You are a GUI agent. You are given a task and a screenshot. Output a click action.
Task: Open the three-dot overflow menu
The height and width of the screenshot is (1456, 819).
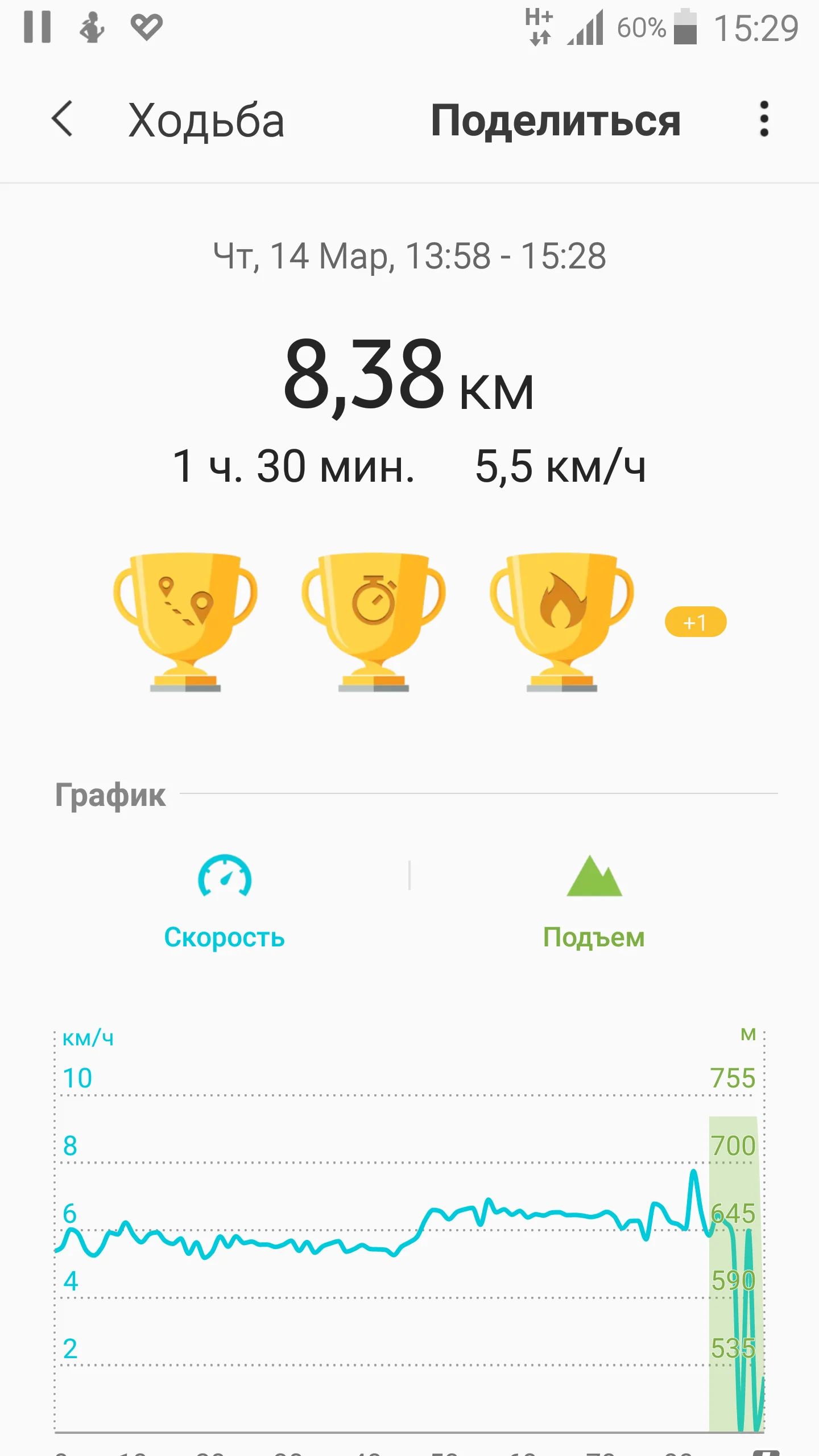pos(764,119)
